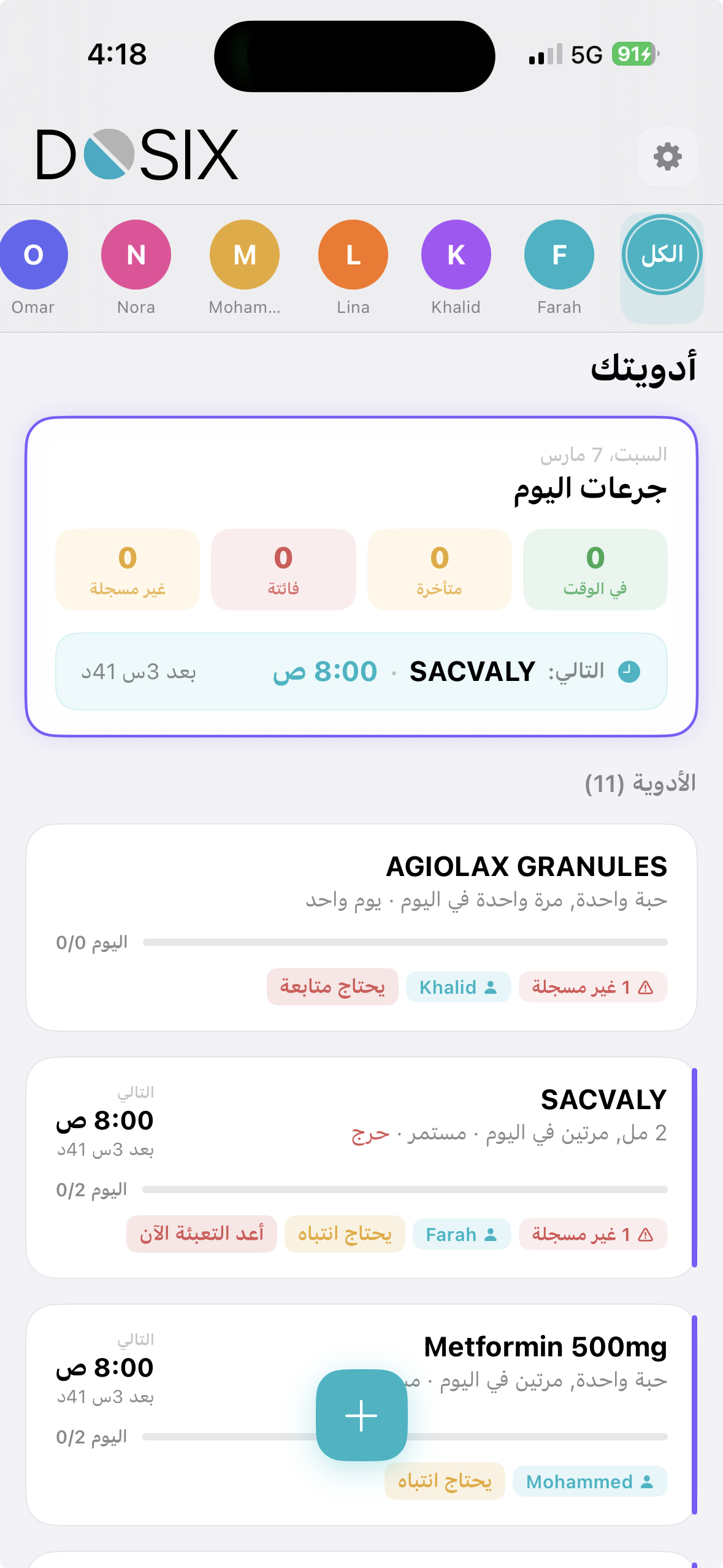Switch to Farah's profile
723x1568 pixels.
point(559,255)
